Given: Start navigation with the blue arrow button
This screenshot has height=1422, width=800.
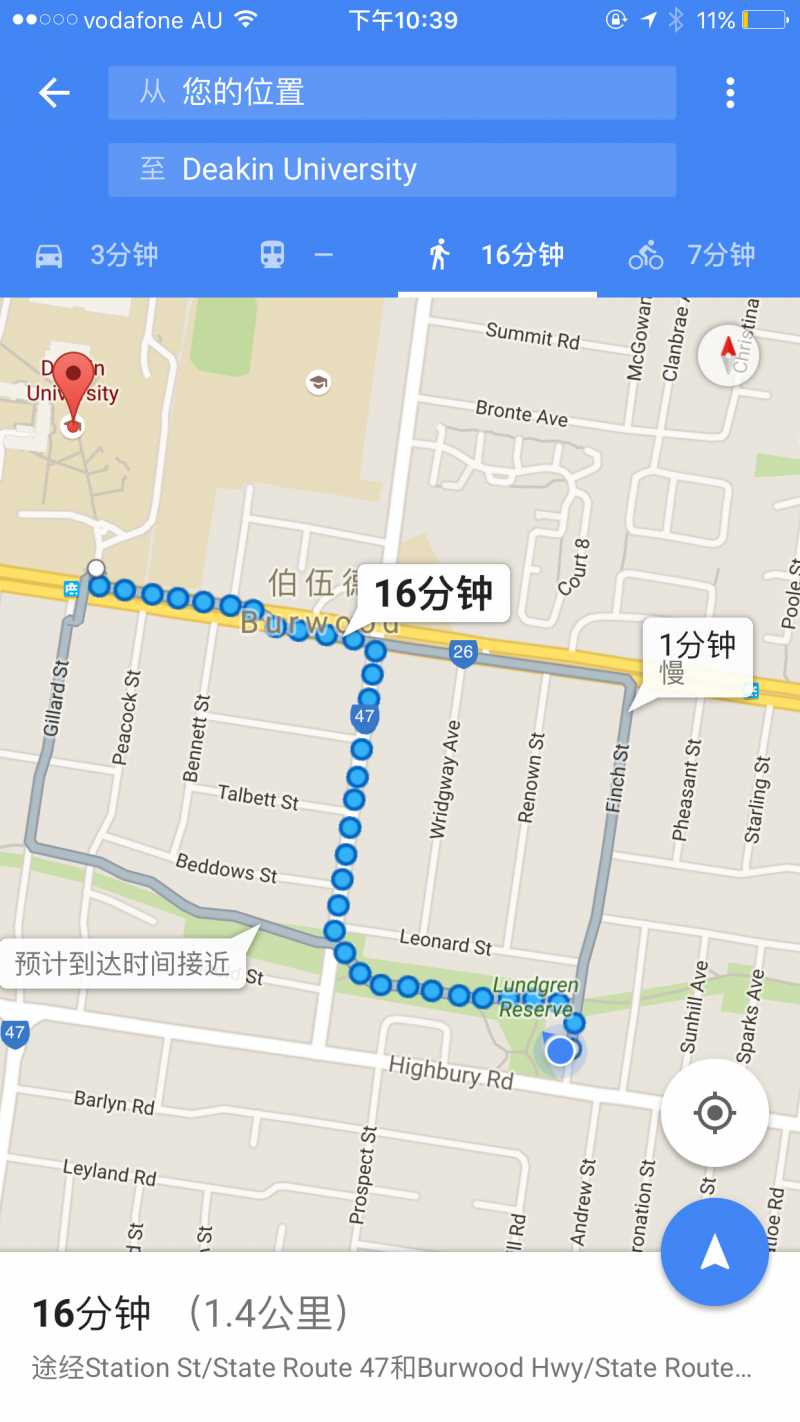Looking at the screenshot, I should point(714,1252).
